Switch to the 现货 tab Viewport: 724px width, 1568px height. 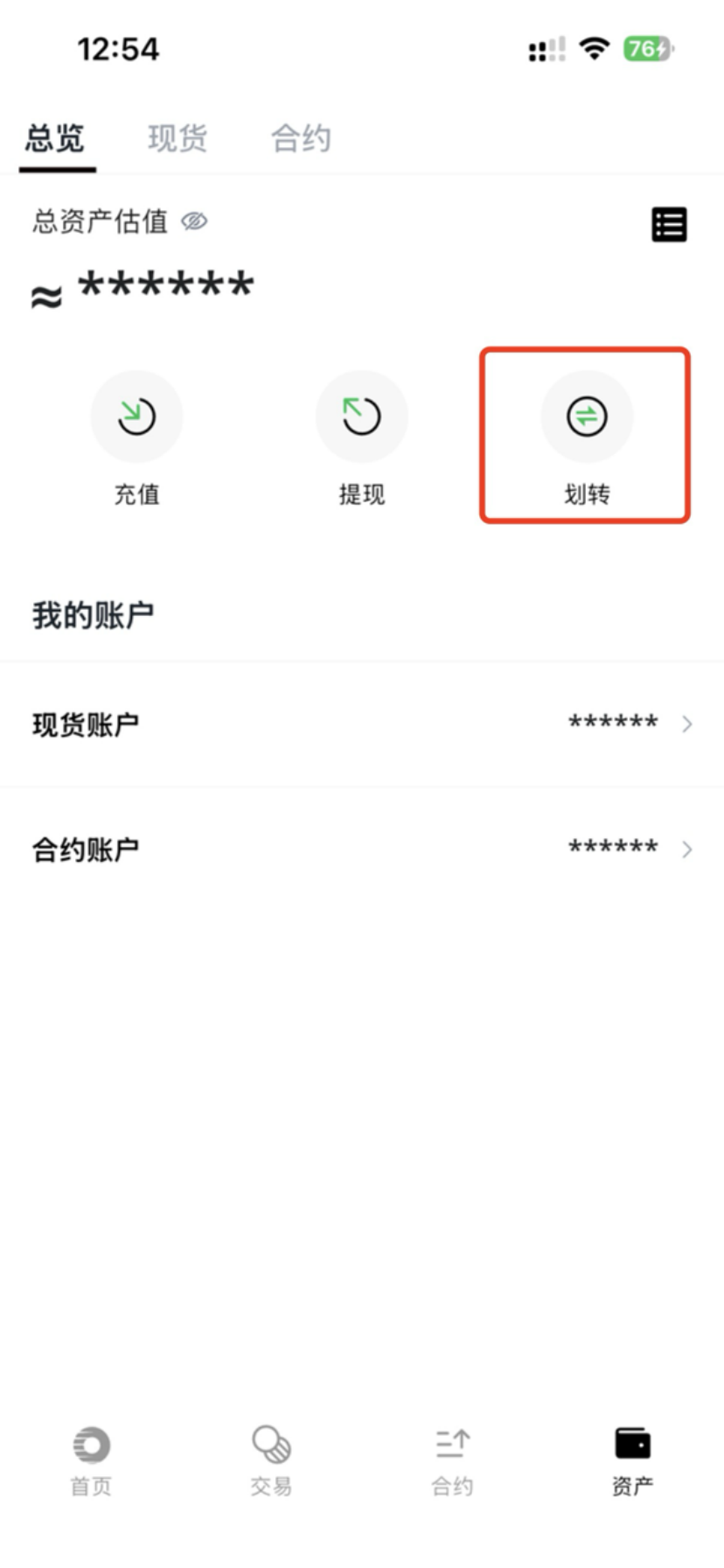(x=178, y=138)
